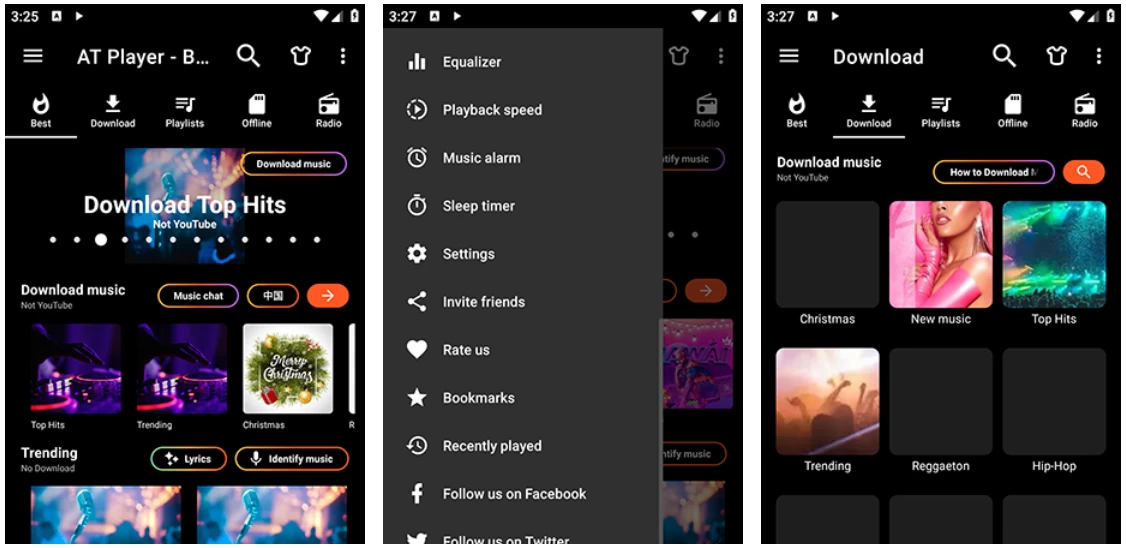This screenshot has width=1126, height=548.
Task: Open Playback speed option
Action: pos(492,110)
